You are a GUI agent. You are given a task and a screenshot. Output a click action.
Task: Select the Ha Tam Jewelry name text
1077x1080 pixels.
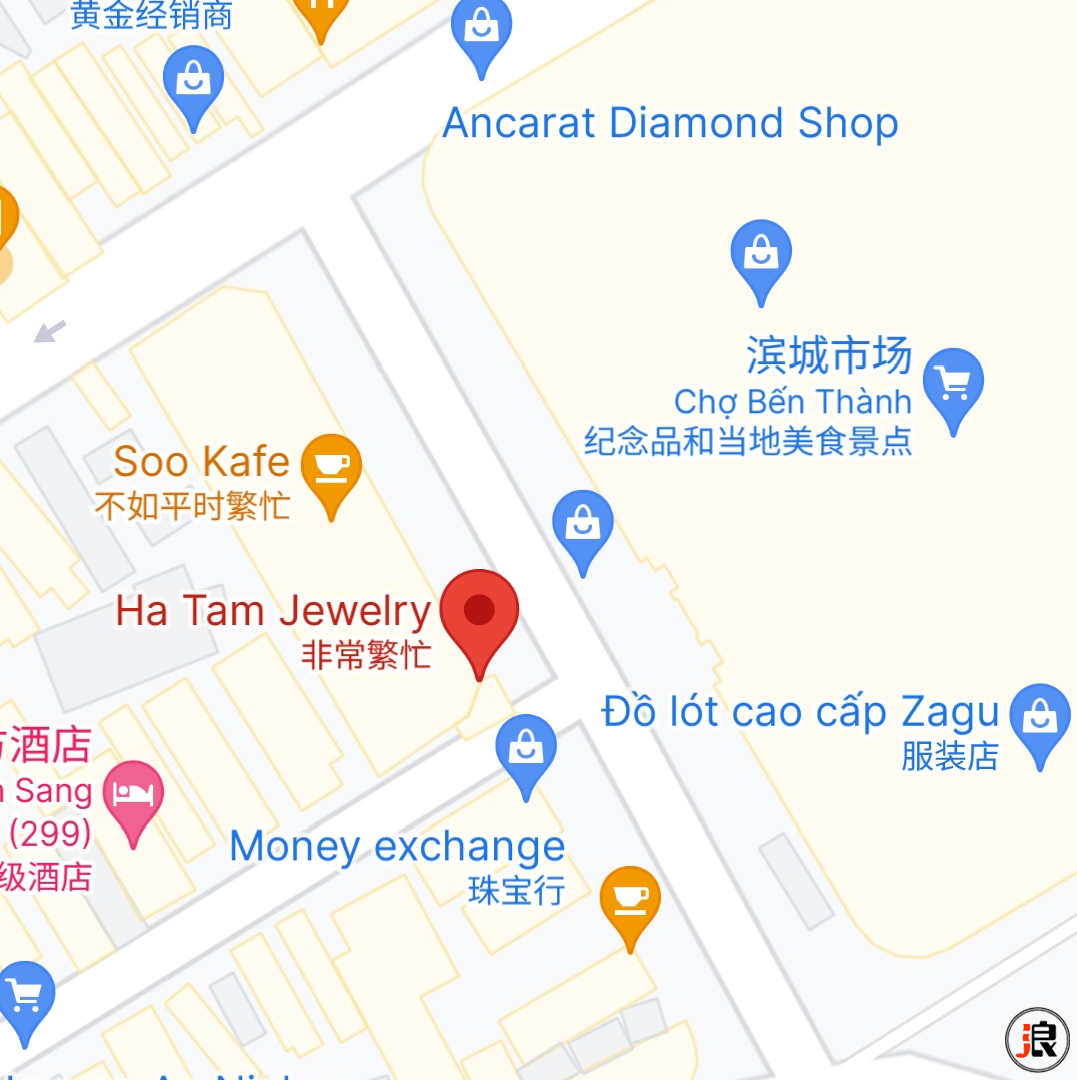(x=273, y=611)
